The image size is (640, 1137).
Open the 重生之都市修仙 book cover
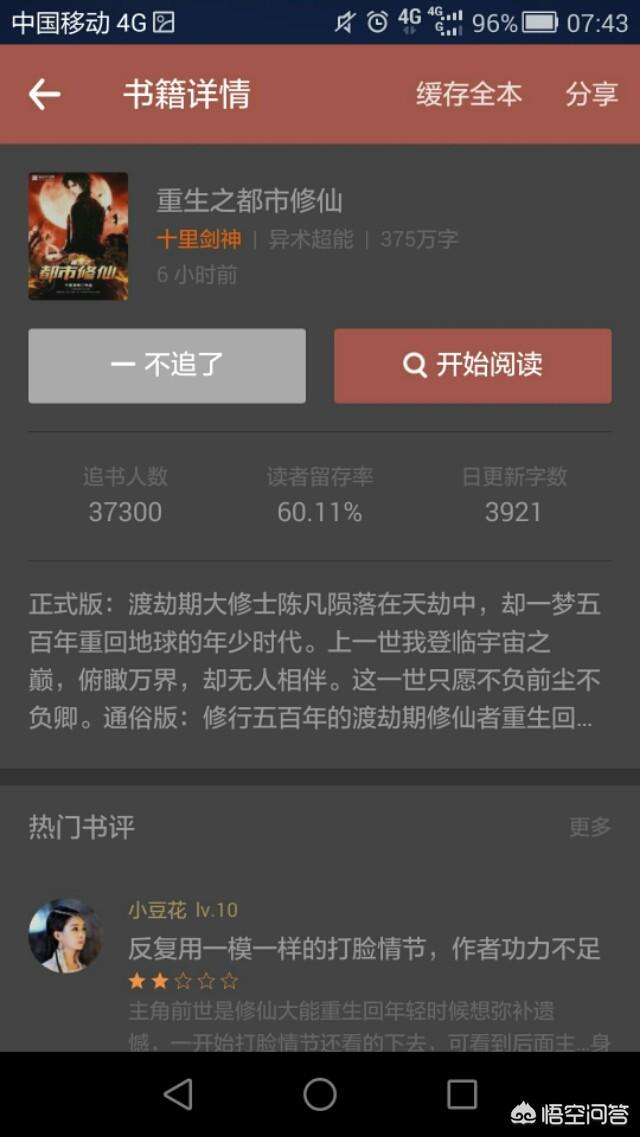78,236
